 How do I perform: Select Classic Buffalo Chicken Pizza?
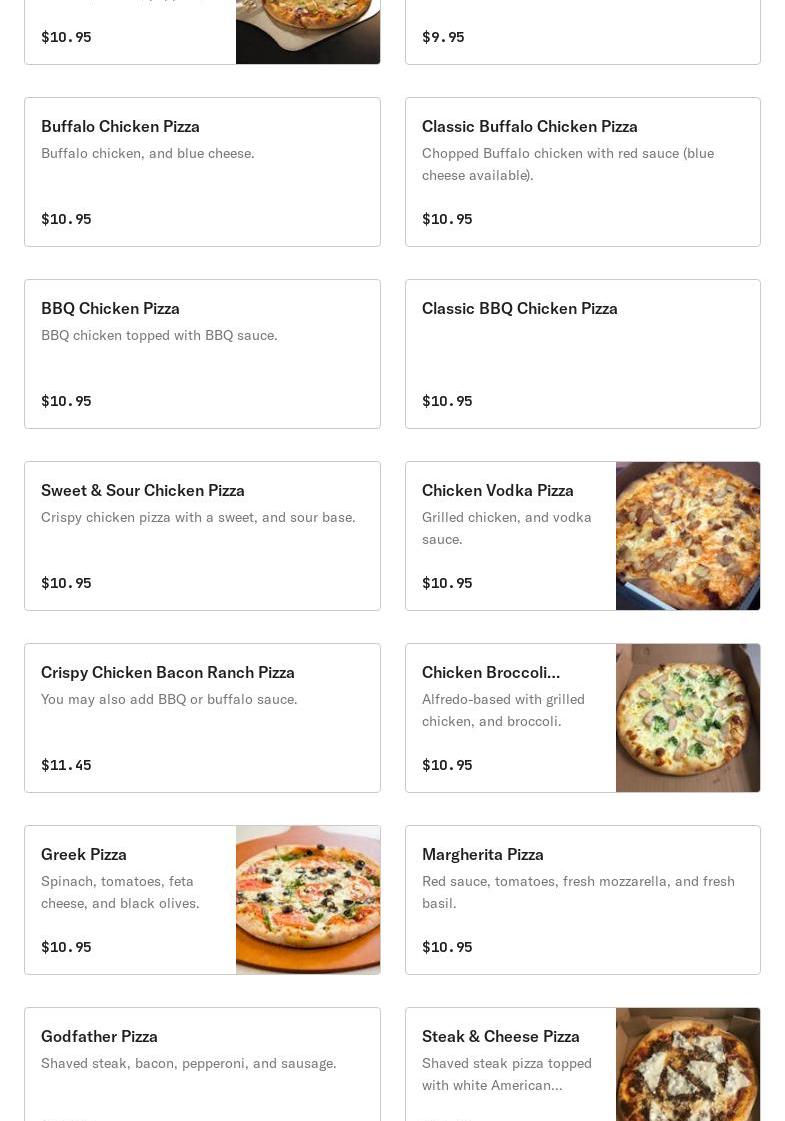coord(583,172)
